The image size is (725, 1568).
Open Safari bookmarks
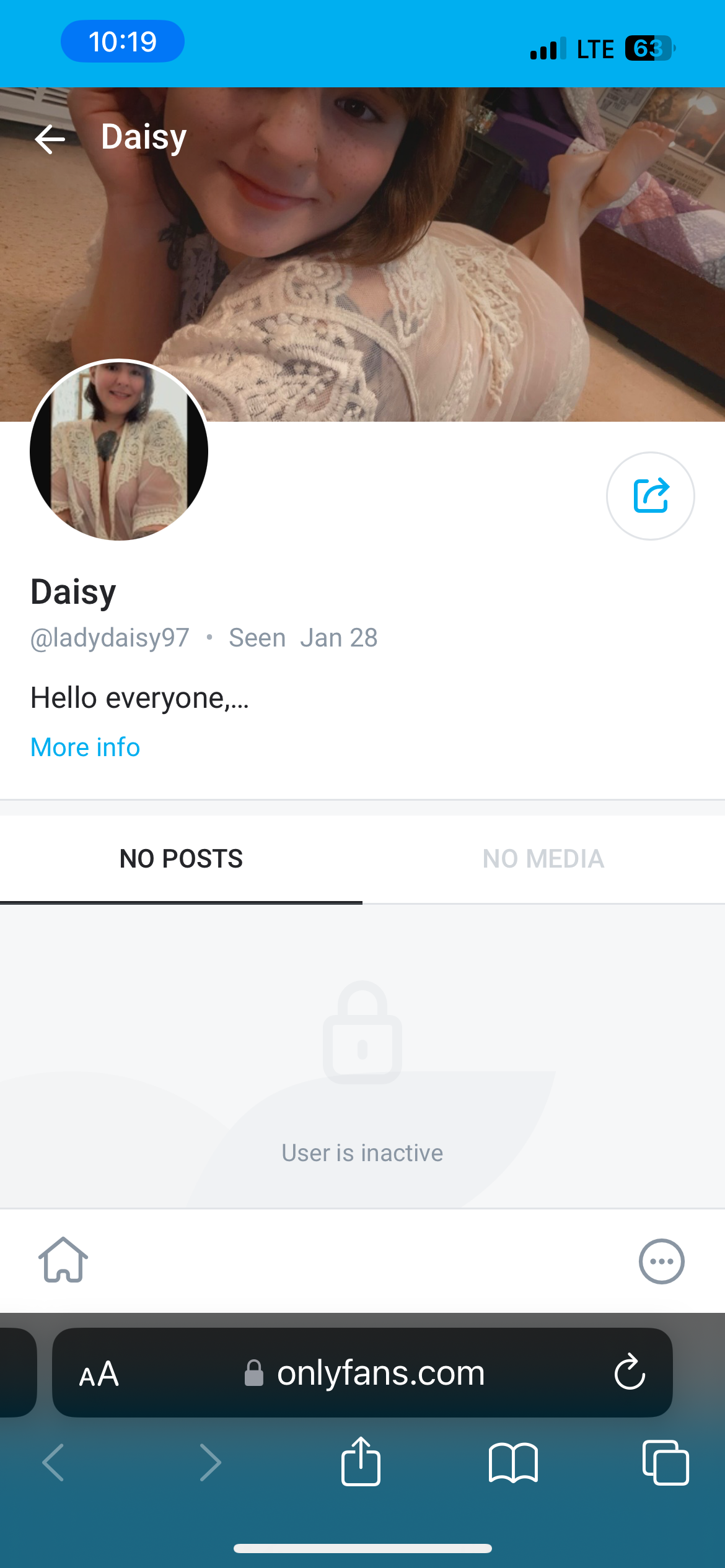pos(513,1463)
